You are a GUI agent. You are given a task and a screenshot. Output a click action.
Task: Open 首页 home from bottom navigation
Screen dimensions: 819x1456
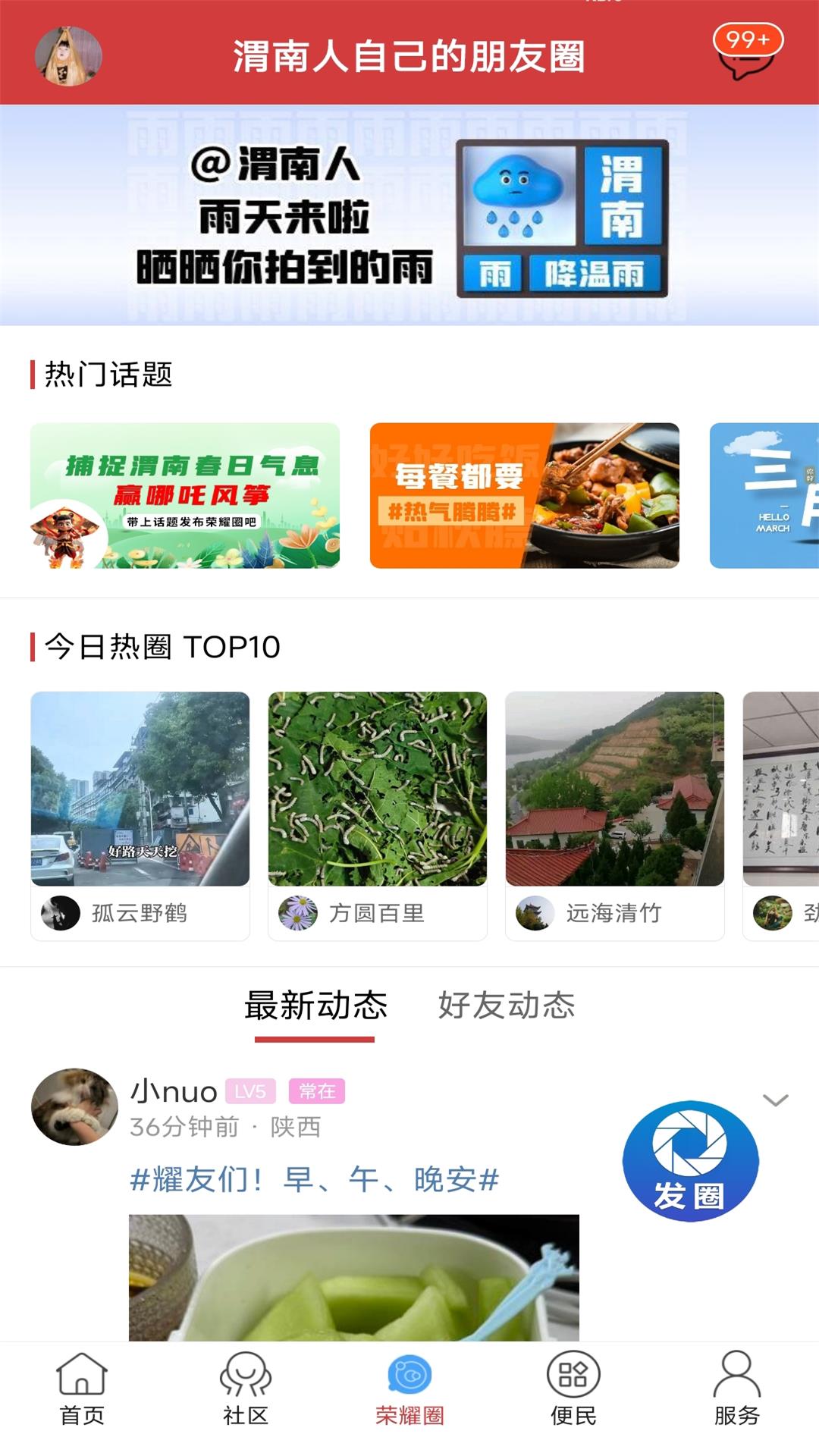pos(82,1395)
